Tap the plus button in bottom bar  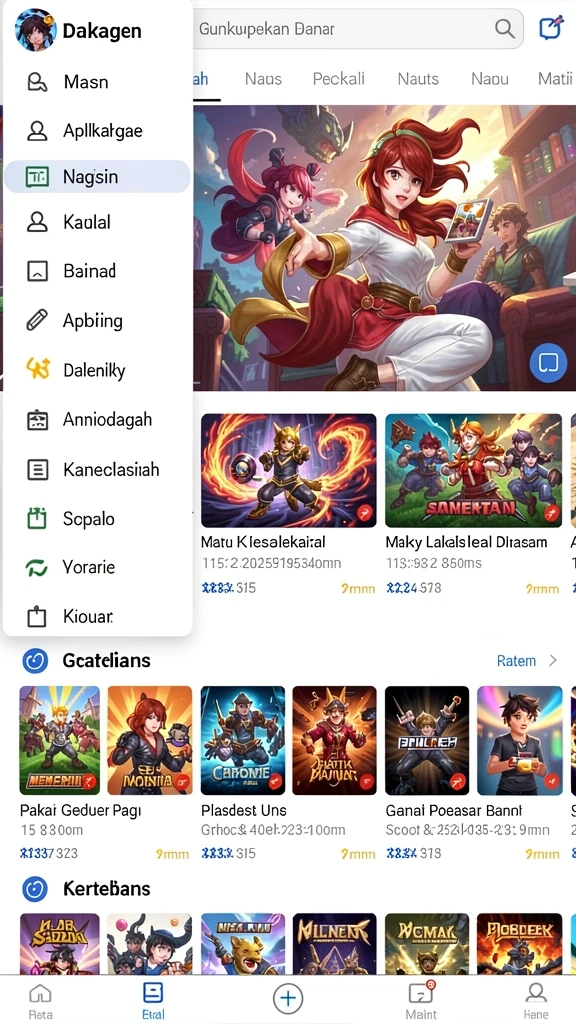[288, 999]
